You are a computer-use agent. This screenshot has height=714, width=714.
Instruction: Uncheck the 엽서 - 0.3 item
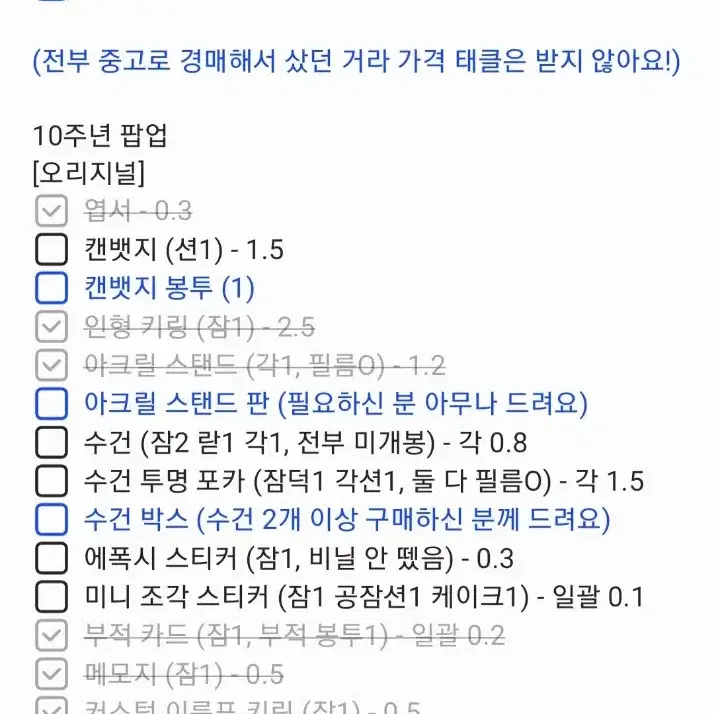click(x=51, y=210)
